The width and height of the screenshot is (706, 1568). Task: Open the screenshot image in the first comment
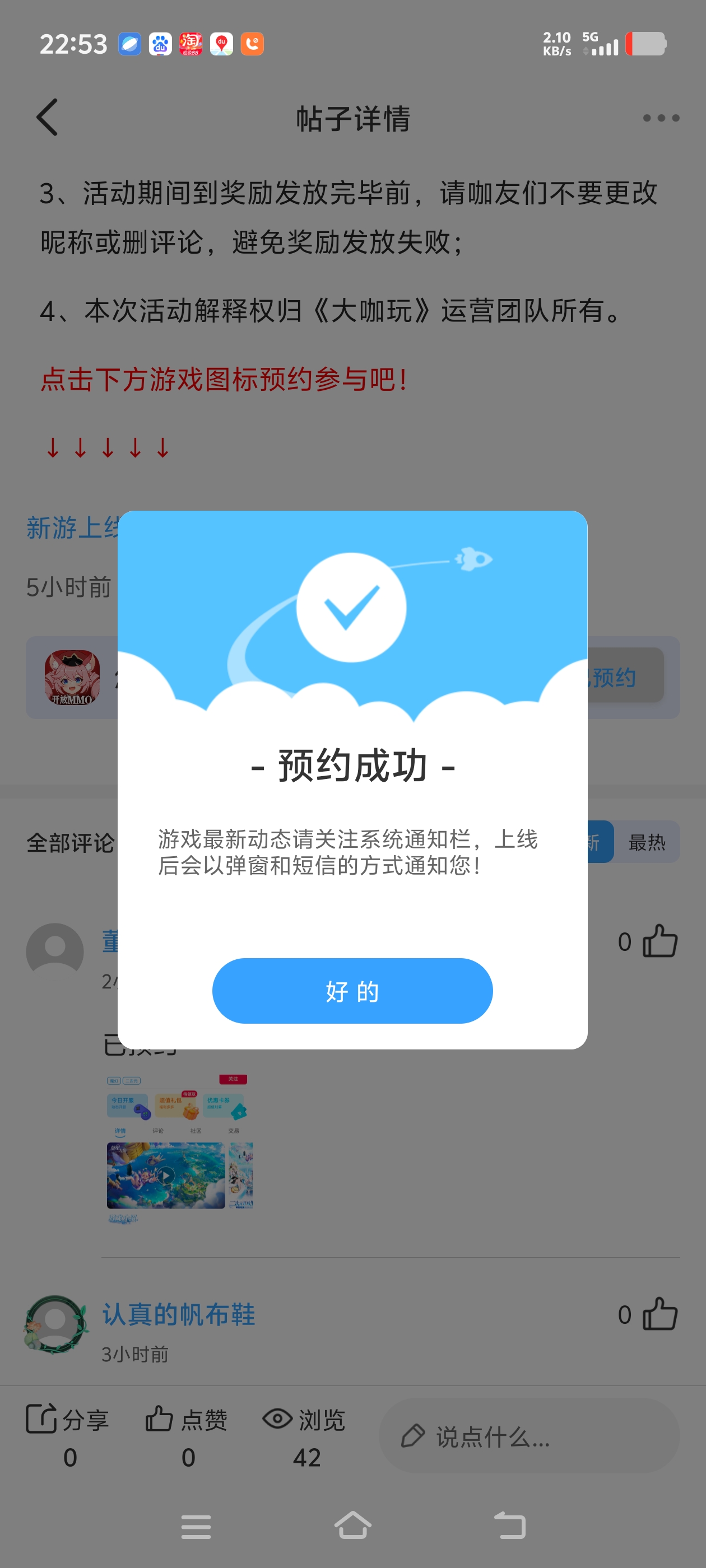pos(179,1149)
